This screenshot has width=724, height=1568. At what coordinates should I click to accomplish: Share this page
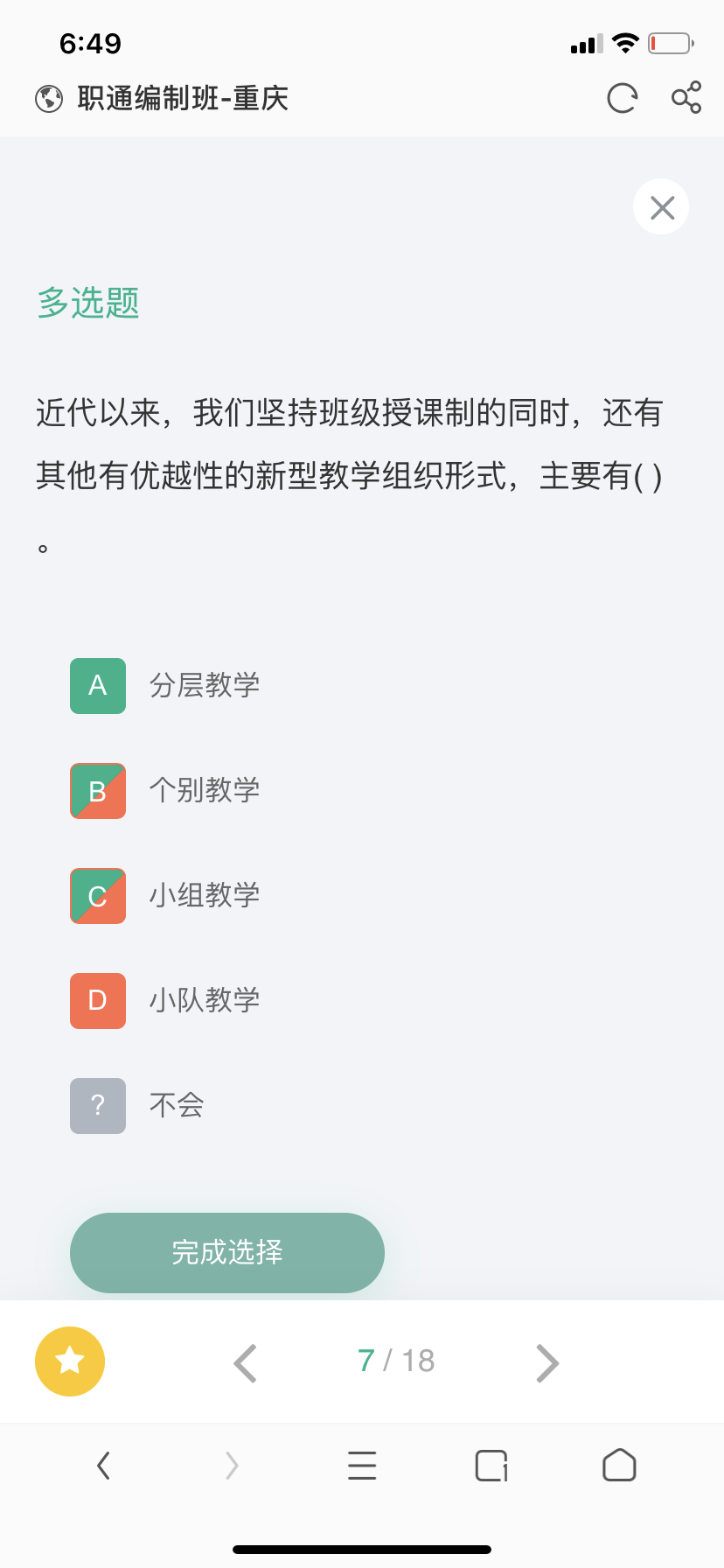pos(686,97)
